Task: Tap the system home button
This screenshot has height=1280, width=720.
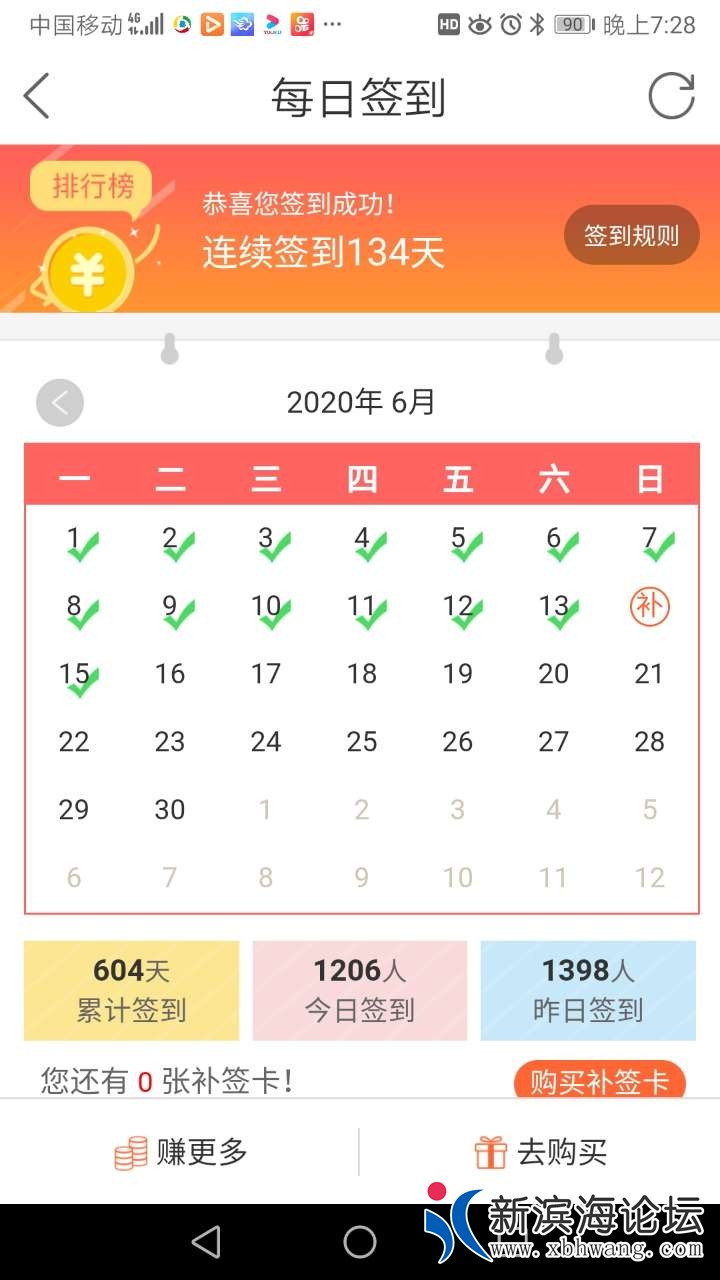Action: [360, 1242]
